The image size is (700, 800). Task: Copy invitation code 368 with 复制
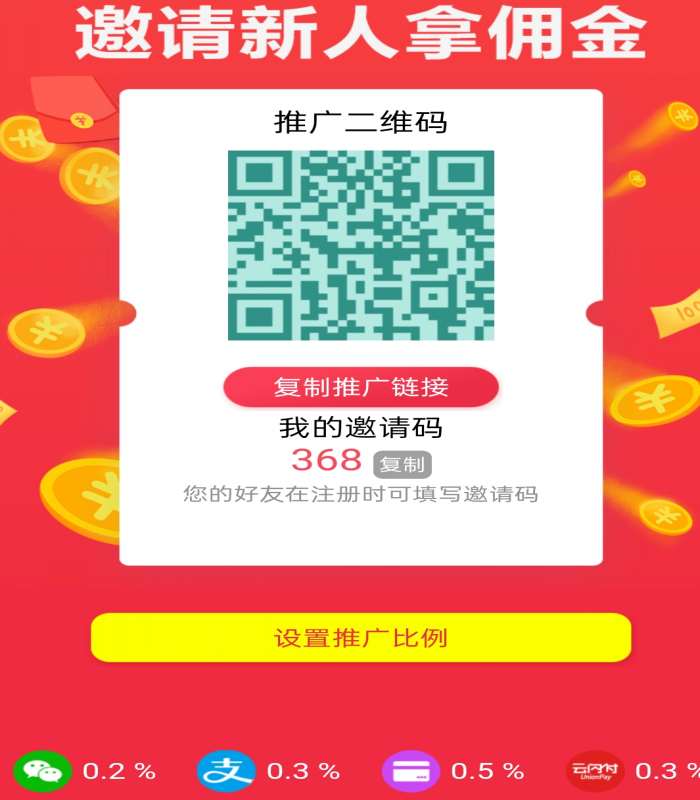point(403,464)
